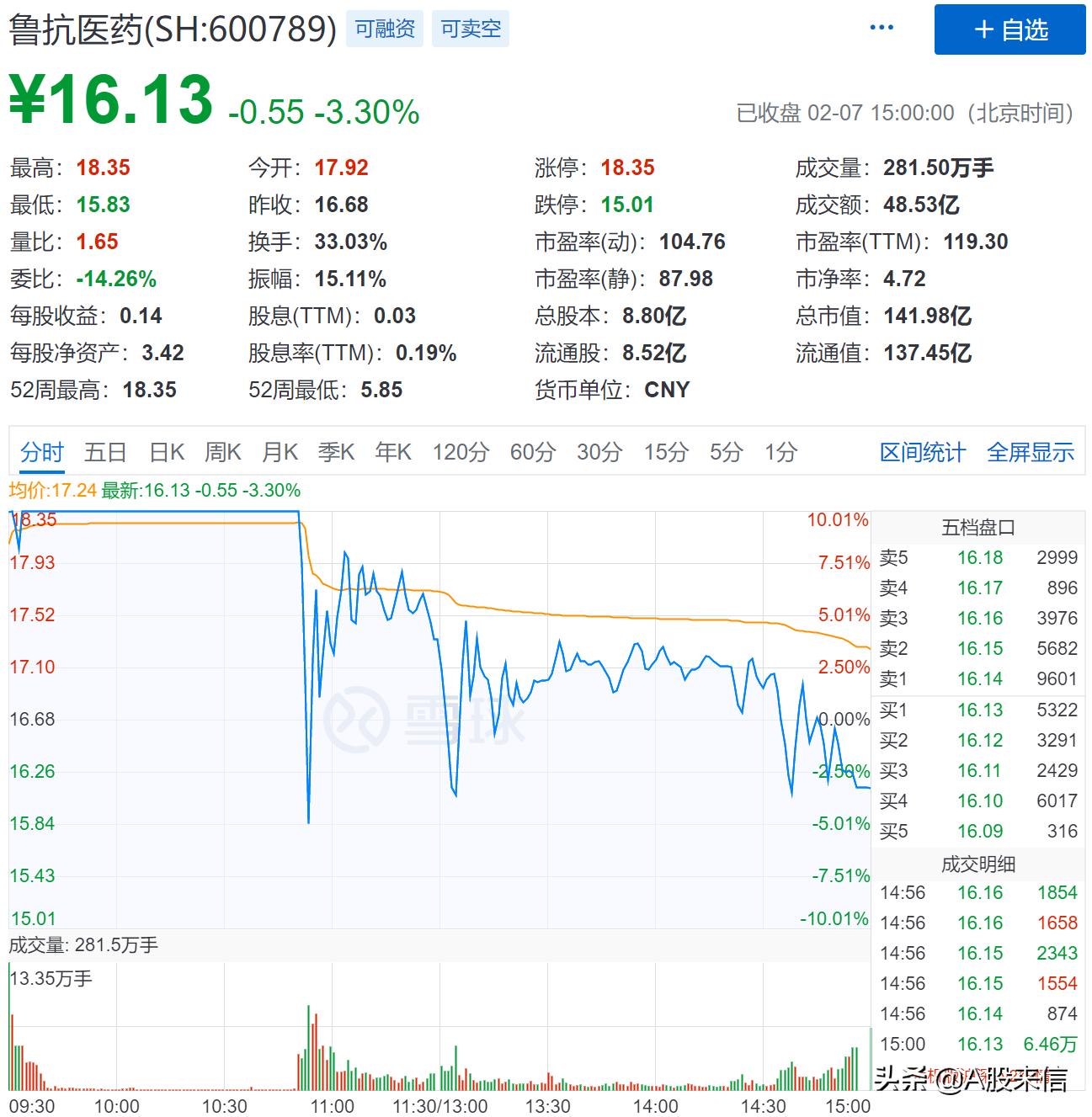1092x1117 pixels.
Task: Click the 卖1 ask price 16.14 row
Action: (982, 678)
